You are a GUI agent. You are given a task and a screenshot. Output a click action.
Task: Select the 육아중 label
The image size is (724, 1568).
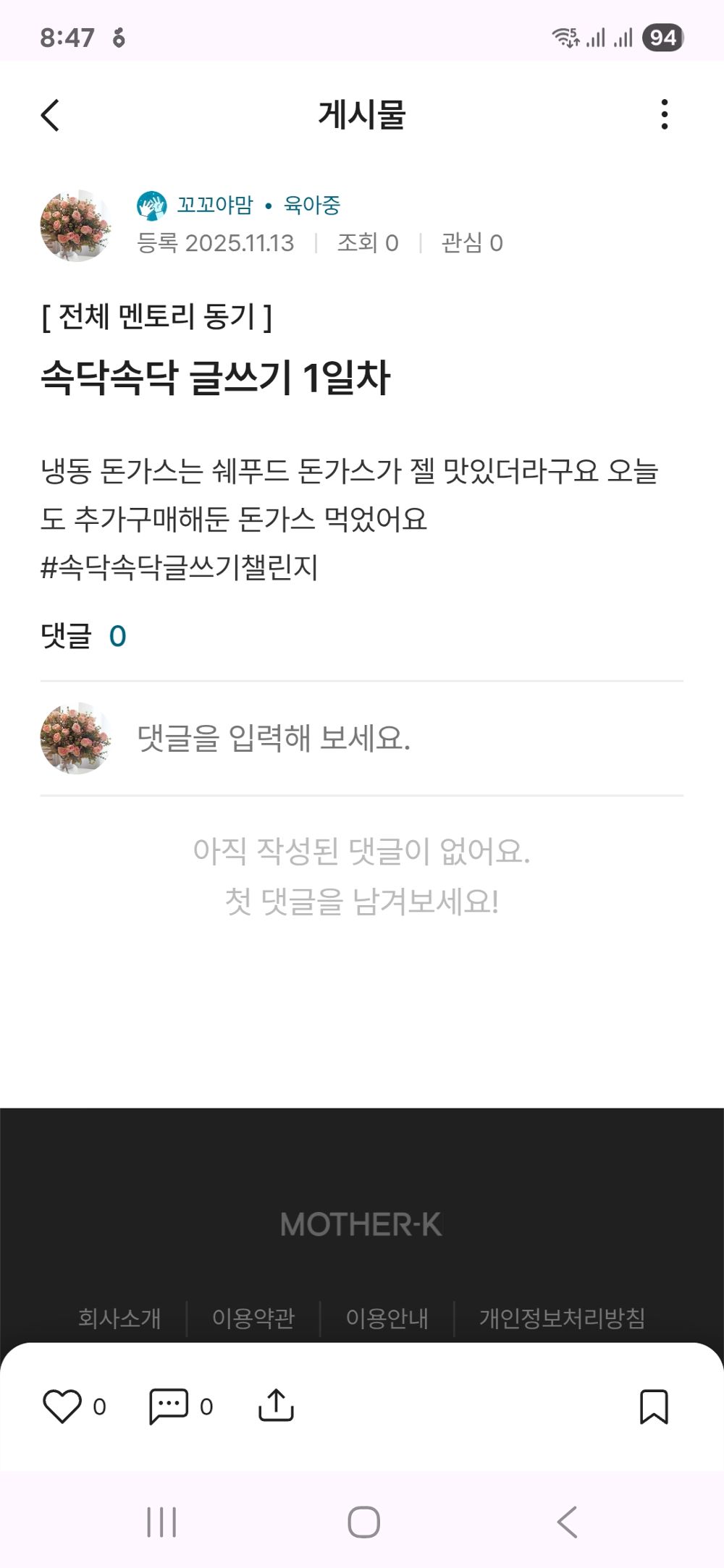311,205
